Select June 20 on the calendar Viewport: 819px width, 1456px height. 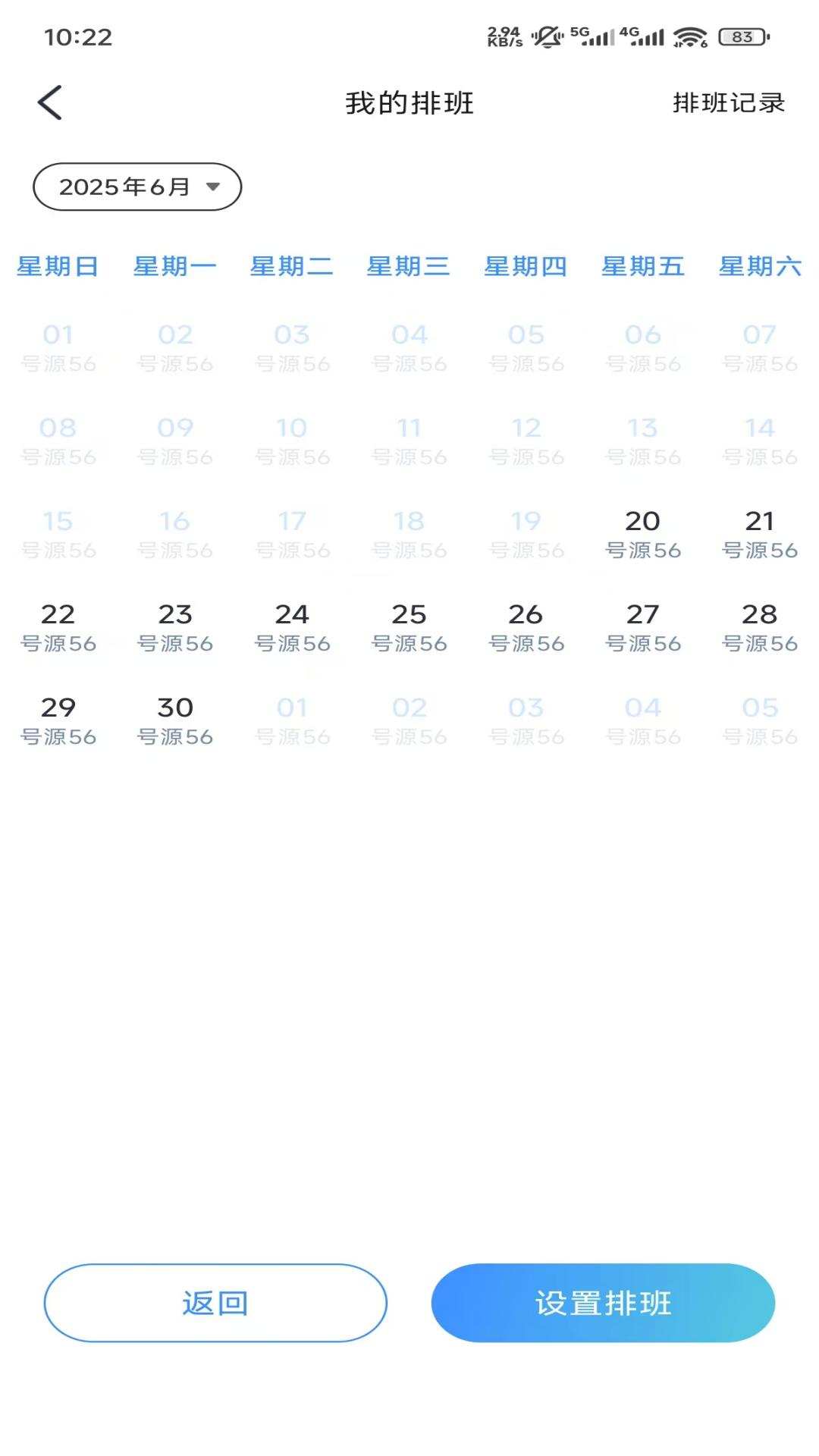(643, 534)
